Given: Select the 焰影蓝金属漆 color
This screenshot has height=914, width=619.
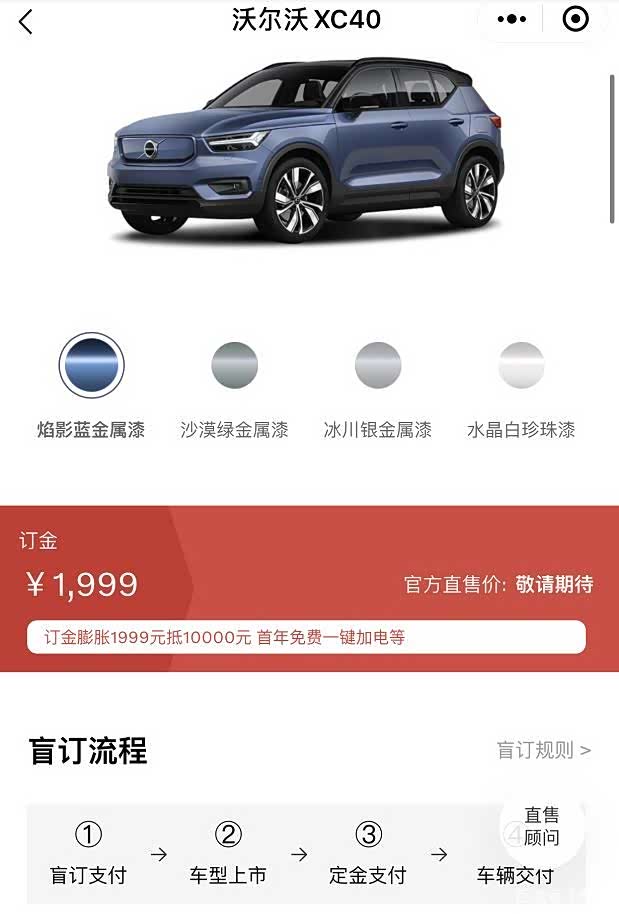Looking at the screenshot, I should click(x=91, y=366).
